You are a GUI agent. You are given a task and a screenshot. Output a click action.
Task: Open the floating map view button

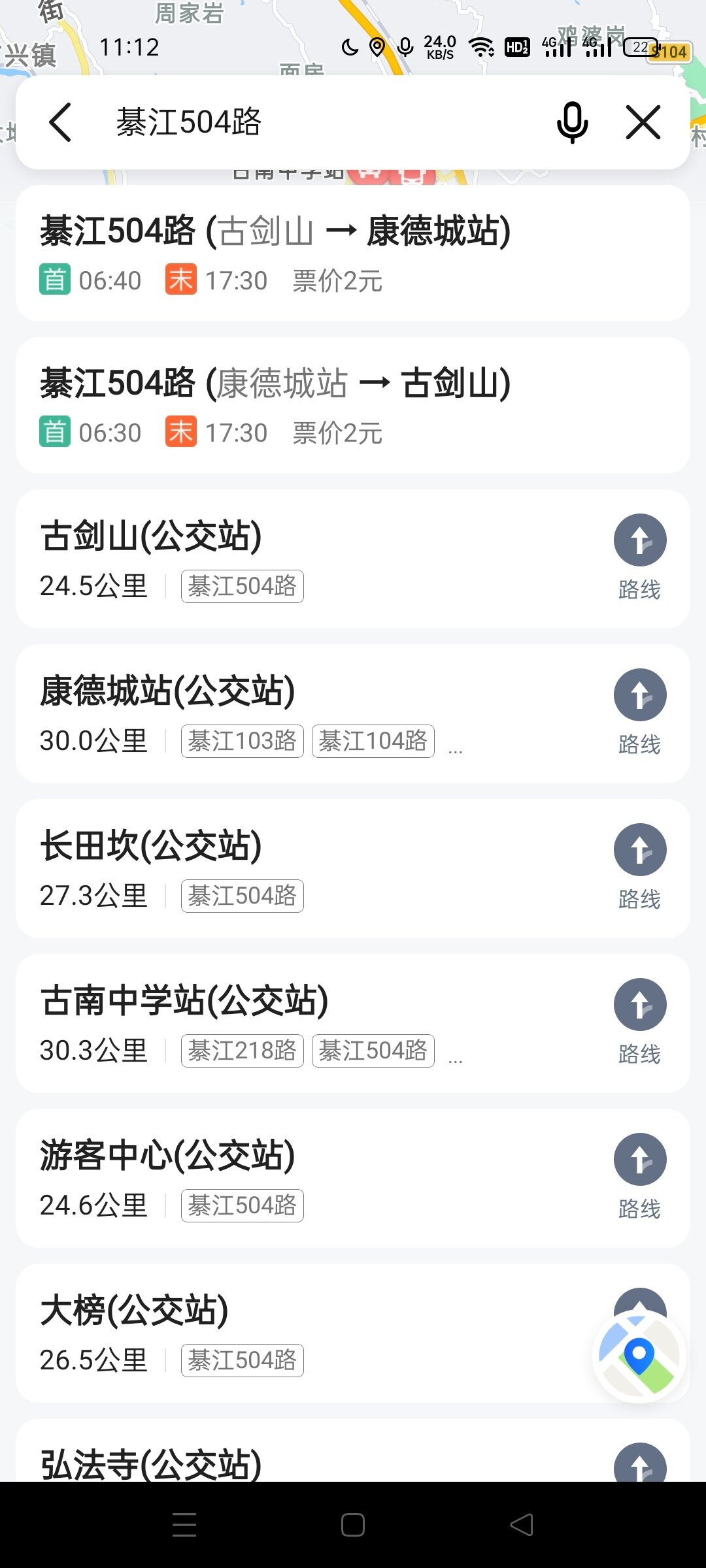click(639, 1356)
